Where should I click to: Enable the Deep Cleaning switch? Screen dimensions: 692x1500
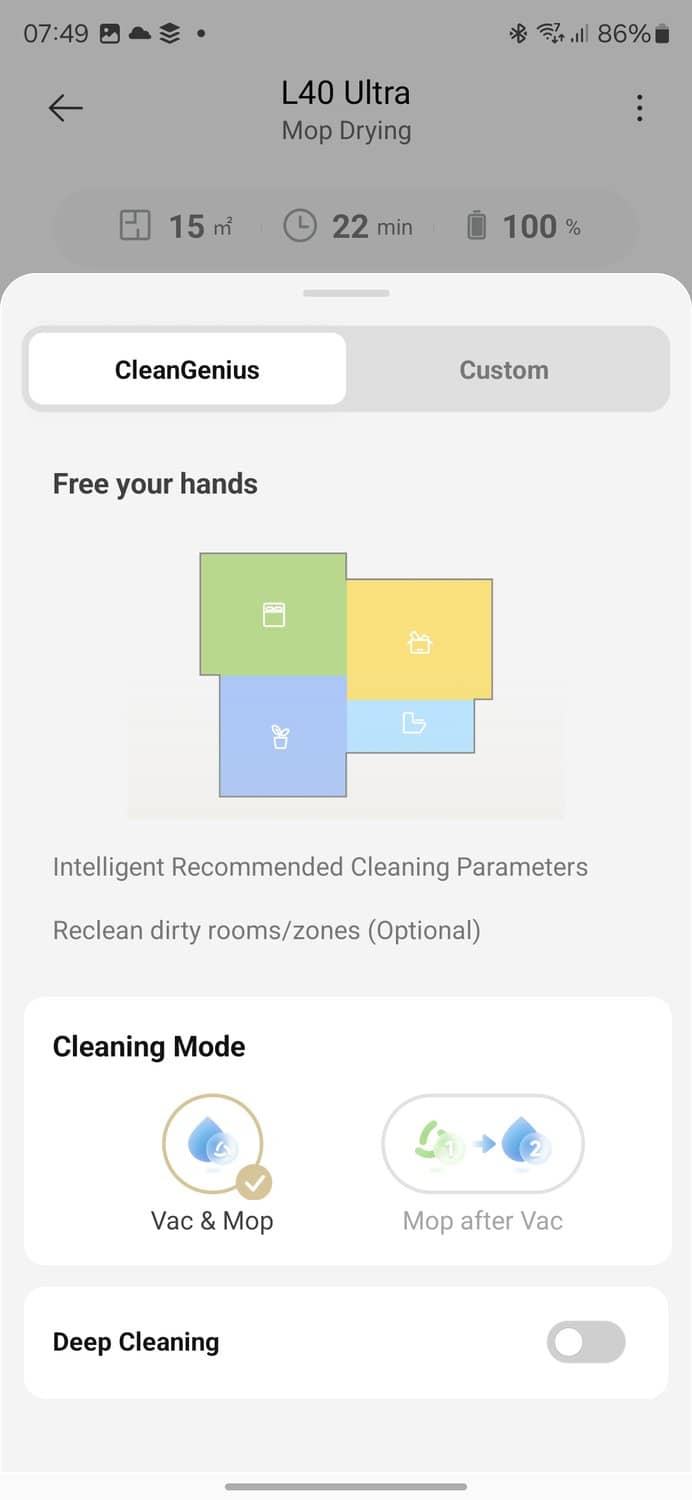pyautogui.click(x=586, y=1342)
